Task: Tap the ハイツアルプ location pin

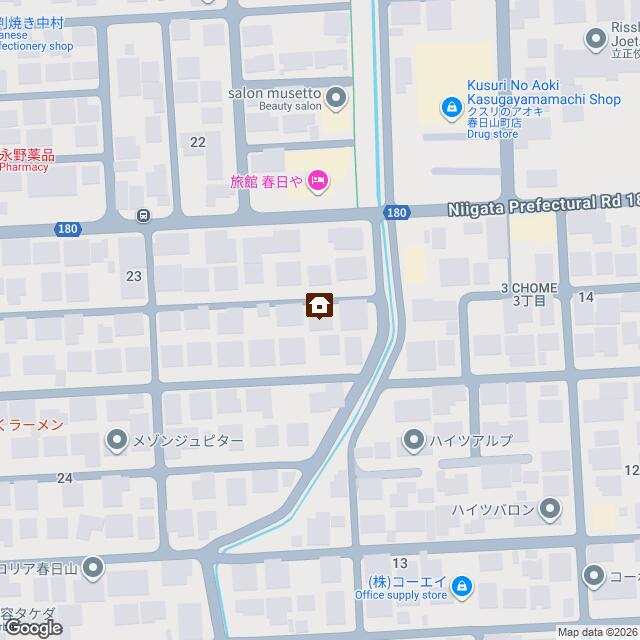Action: click(x=413, y=440)
